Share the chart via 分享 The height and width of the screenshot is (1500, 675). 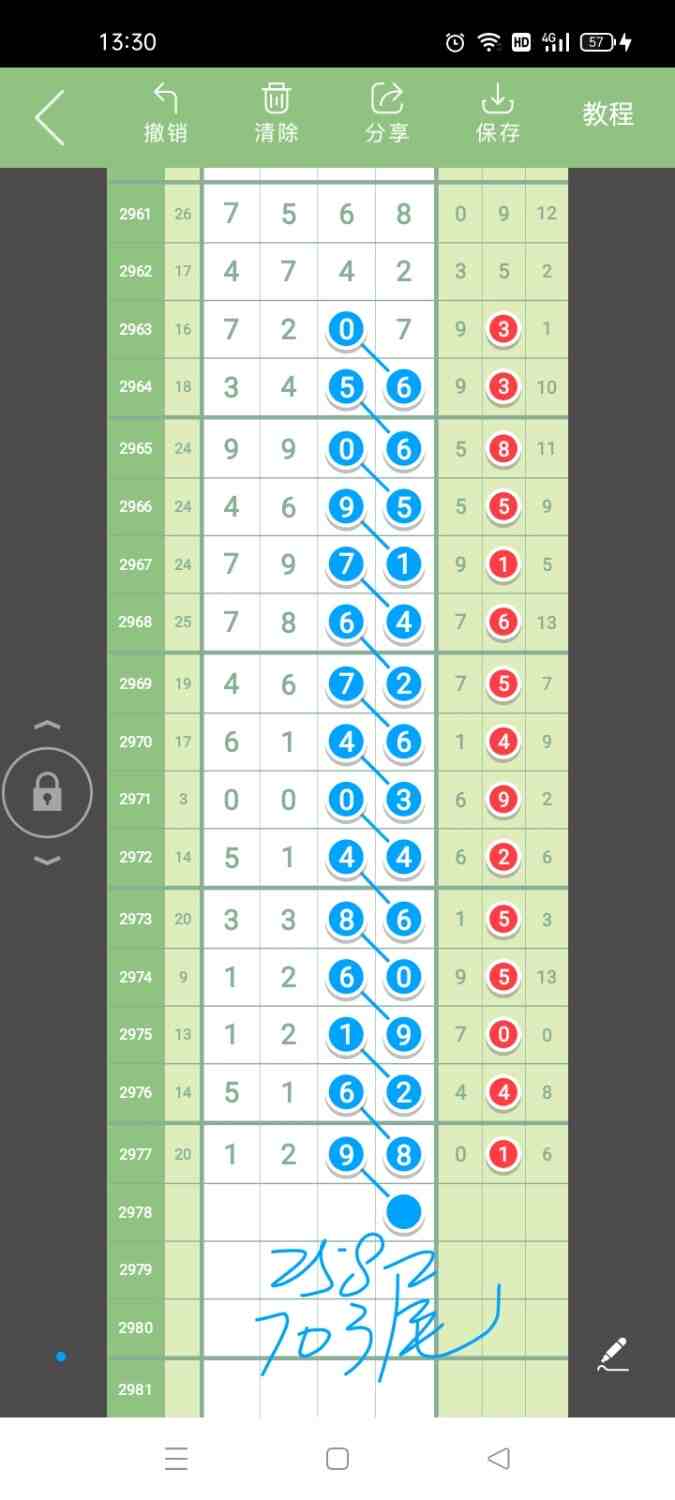point(387,114)
